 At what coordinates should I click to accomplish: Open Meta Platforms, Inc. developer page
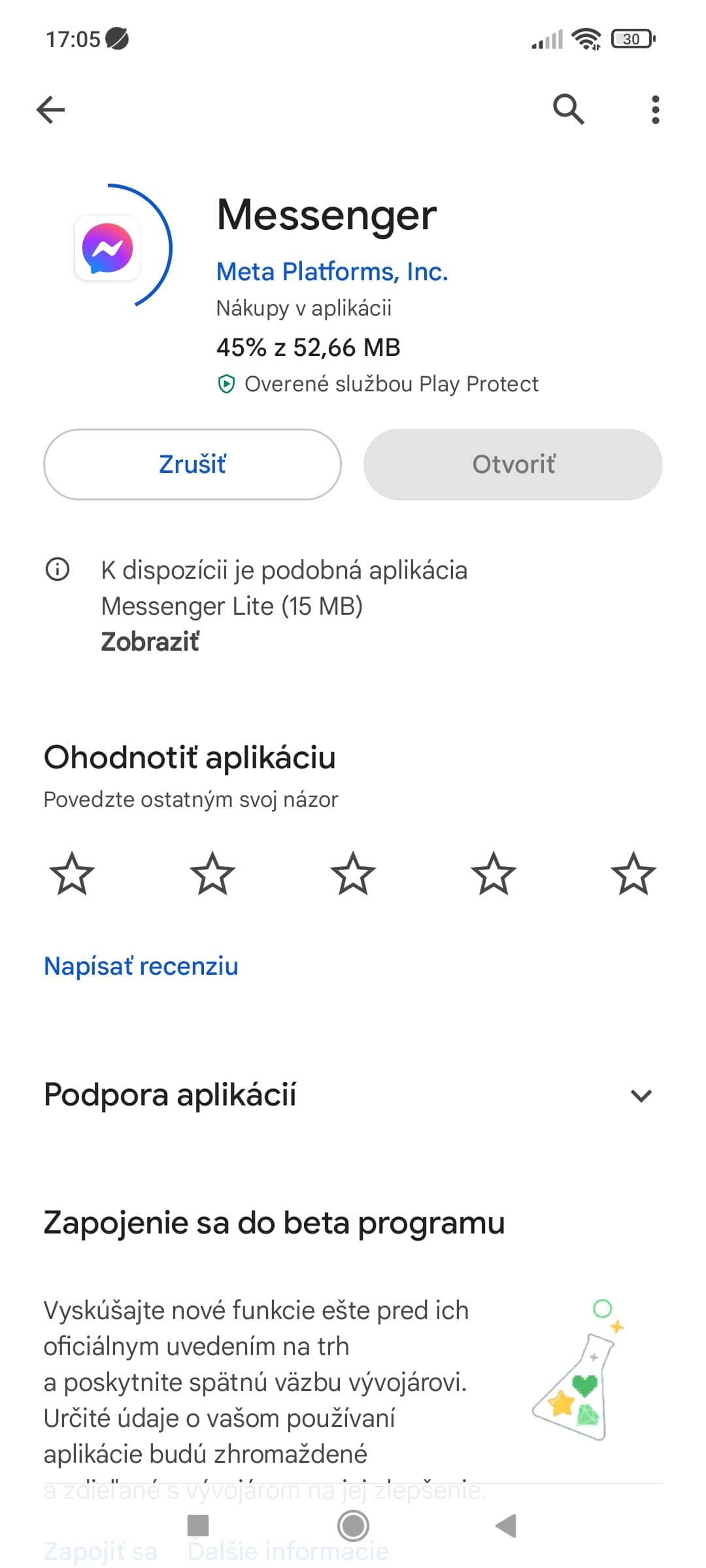(332, 272)
